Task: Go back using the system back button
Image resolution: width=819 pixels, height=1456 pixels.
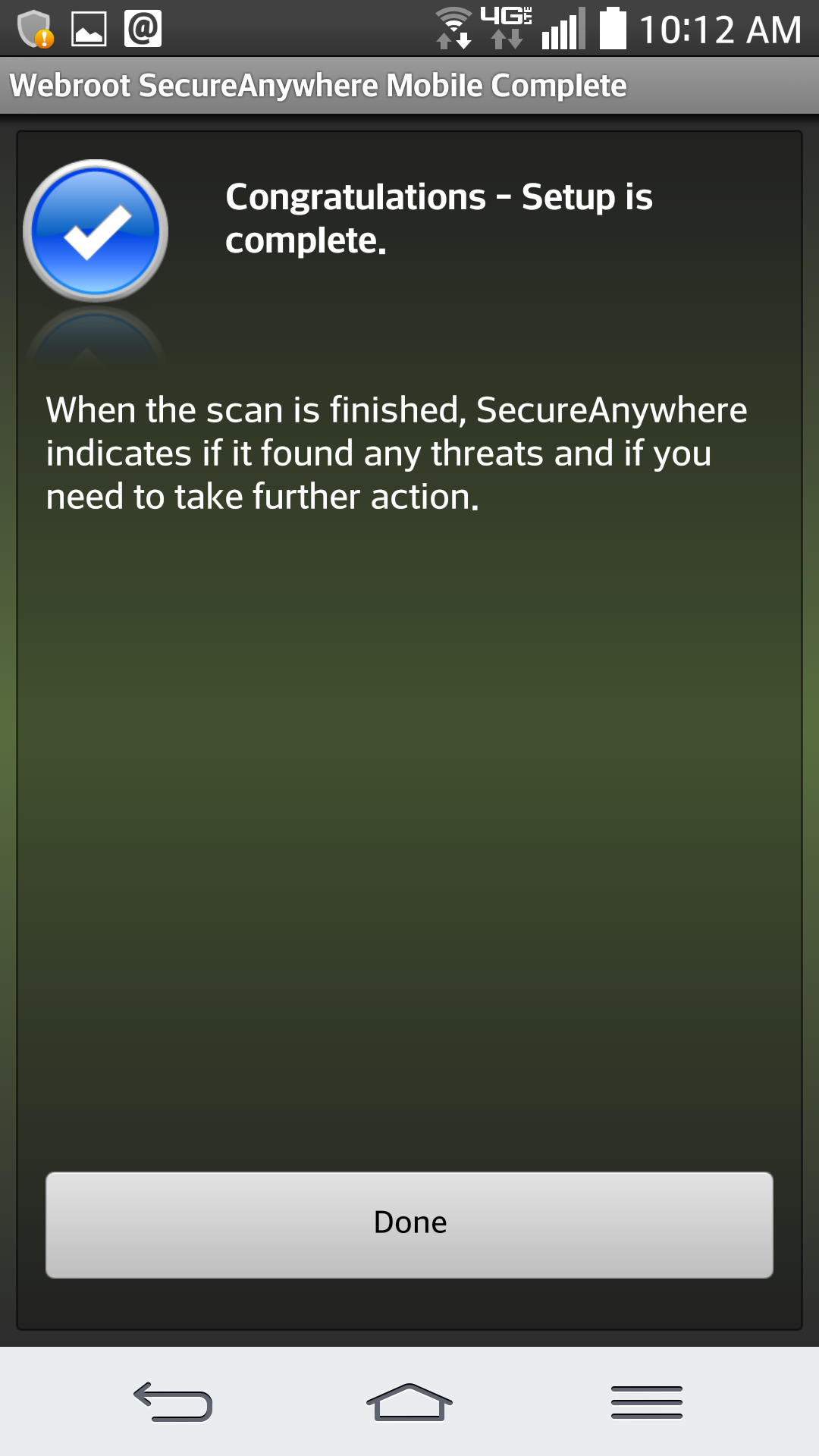Action: (173, 1401)
